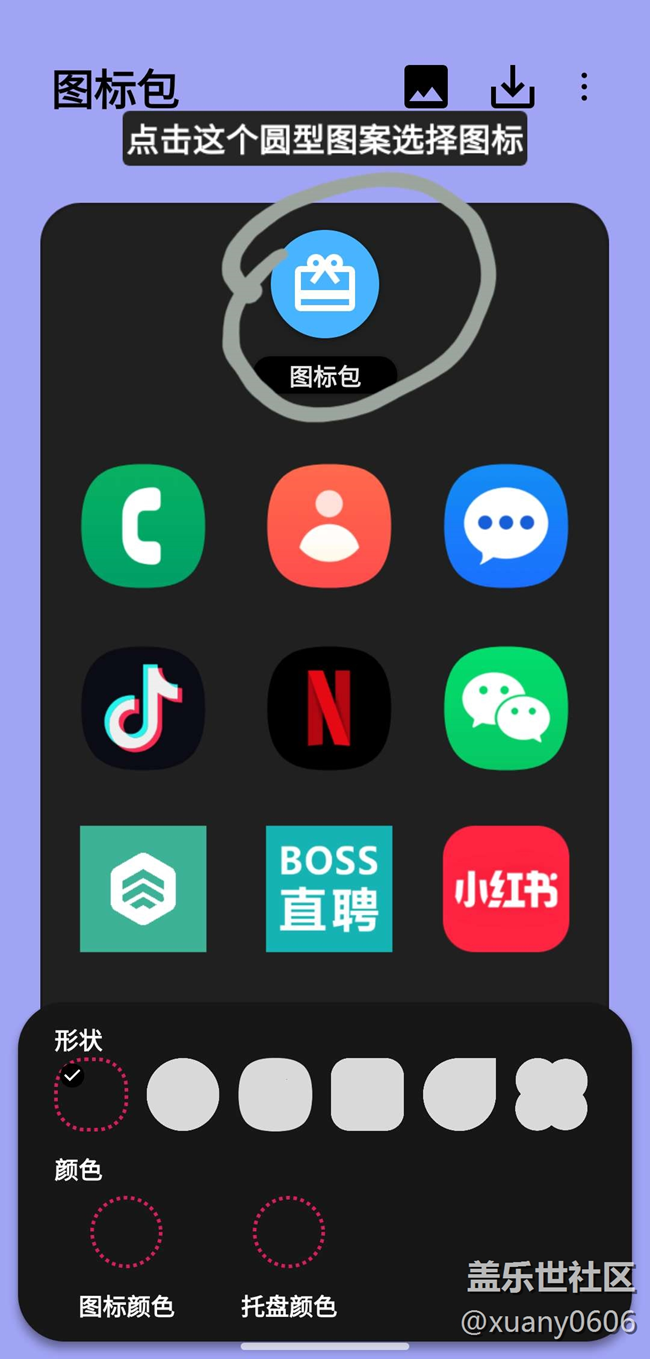Select the WeChat app icon
This screenshot has width=650, height=1359.
pos(506,708)
